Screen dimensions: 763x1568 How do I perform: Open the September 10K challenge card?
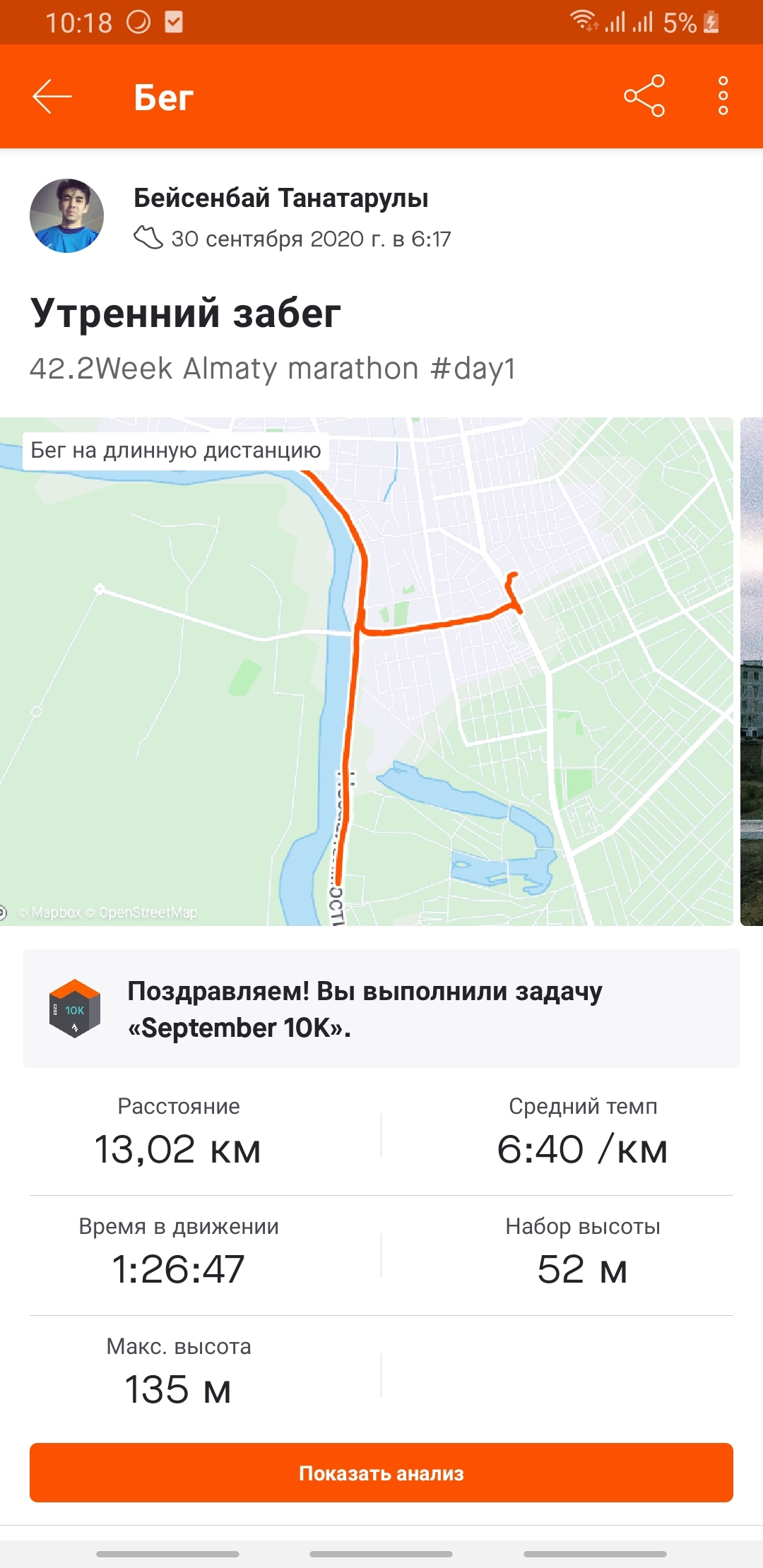(381, 1009)
